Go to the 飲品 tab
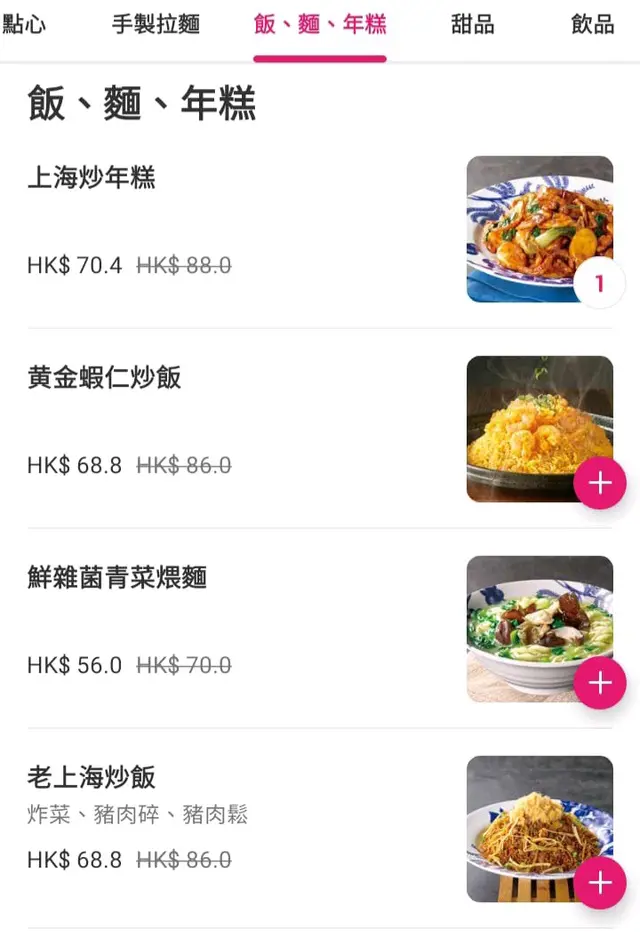 [593, 25]
